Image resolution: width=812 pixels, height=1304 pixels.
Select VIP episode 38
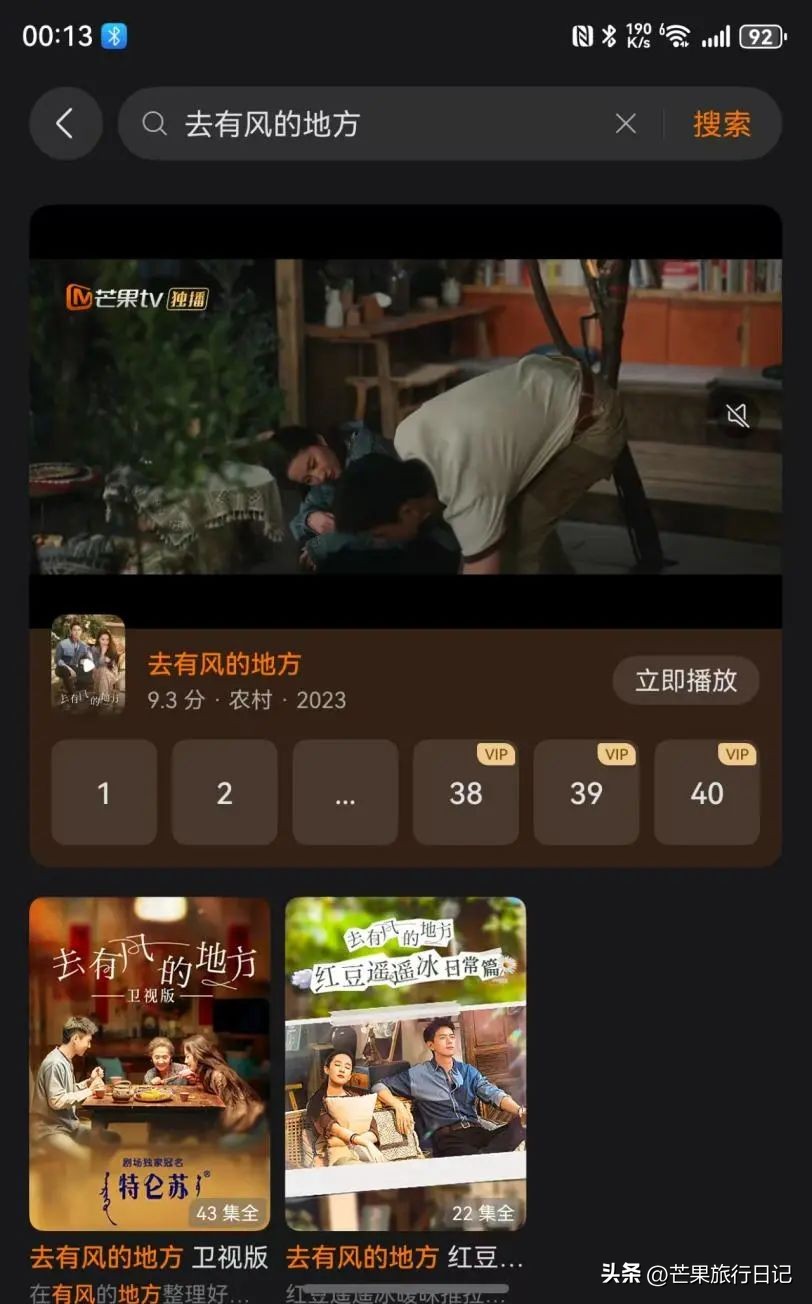coord(465,793)
